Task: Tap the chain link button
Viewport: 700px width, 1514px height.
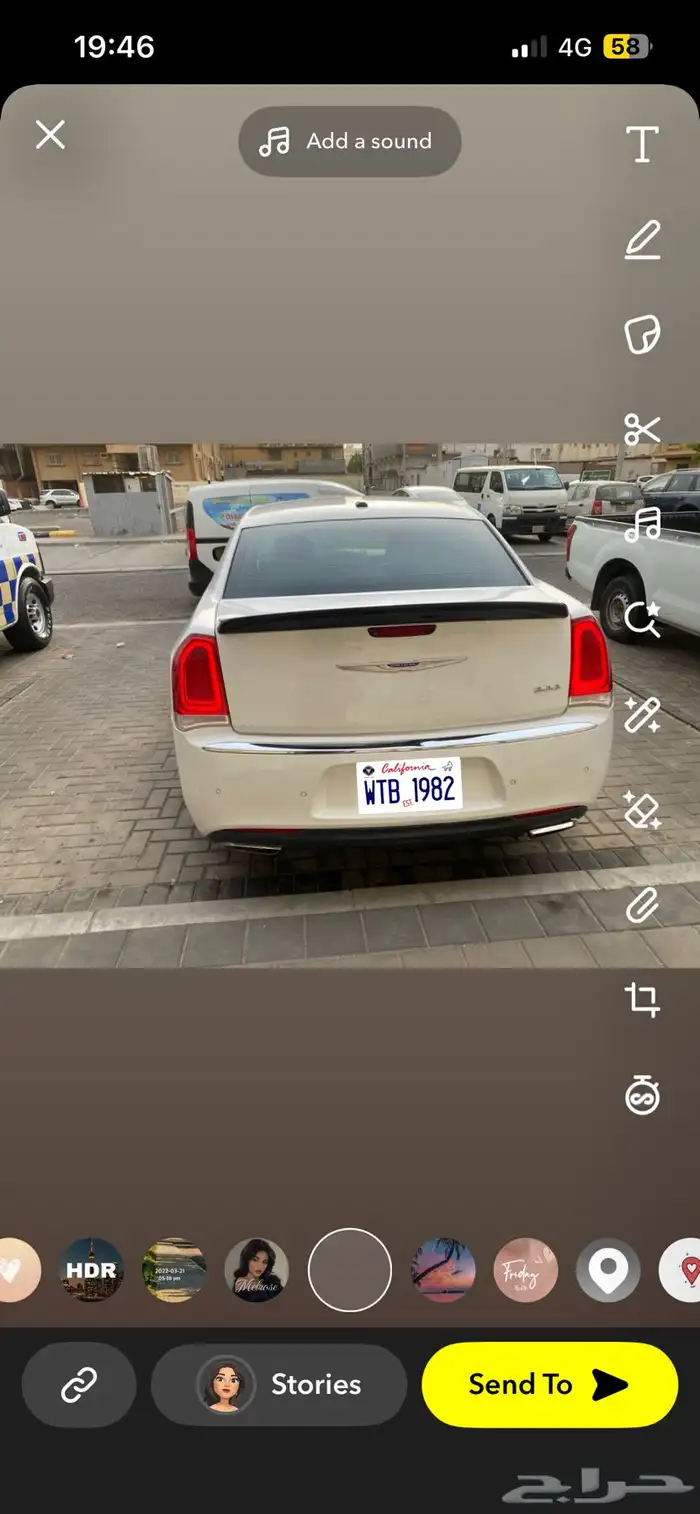Action: coord(79,1385)
